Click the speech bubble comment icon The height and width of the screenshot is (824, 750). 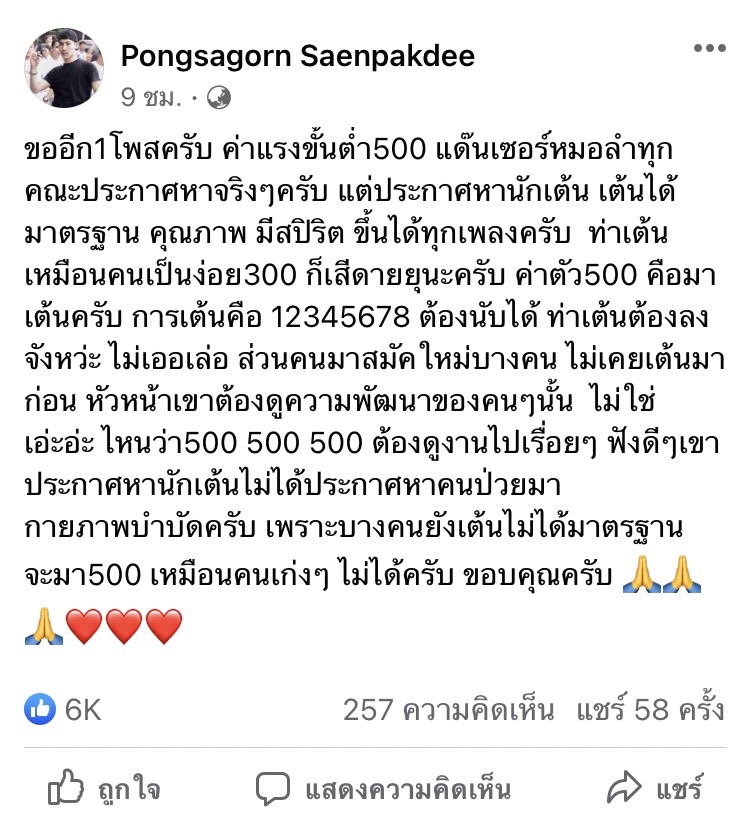272,788
